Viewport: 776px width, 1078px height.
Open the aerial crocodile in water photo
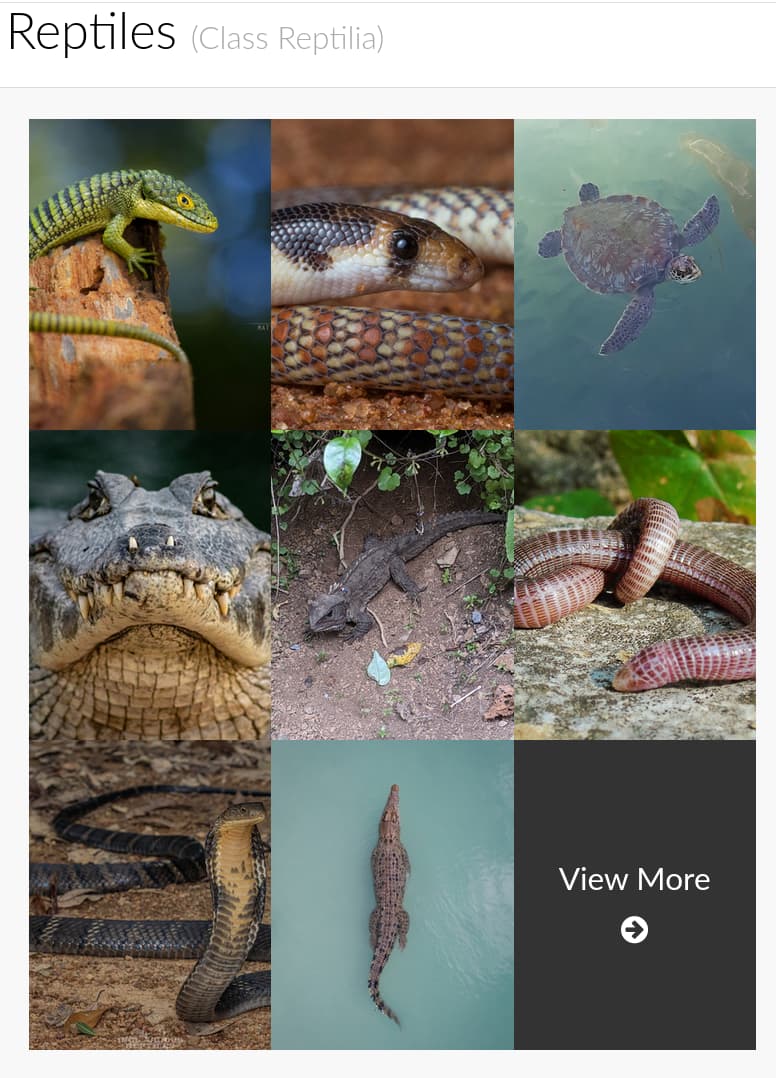point(392,895)
